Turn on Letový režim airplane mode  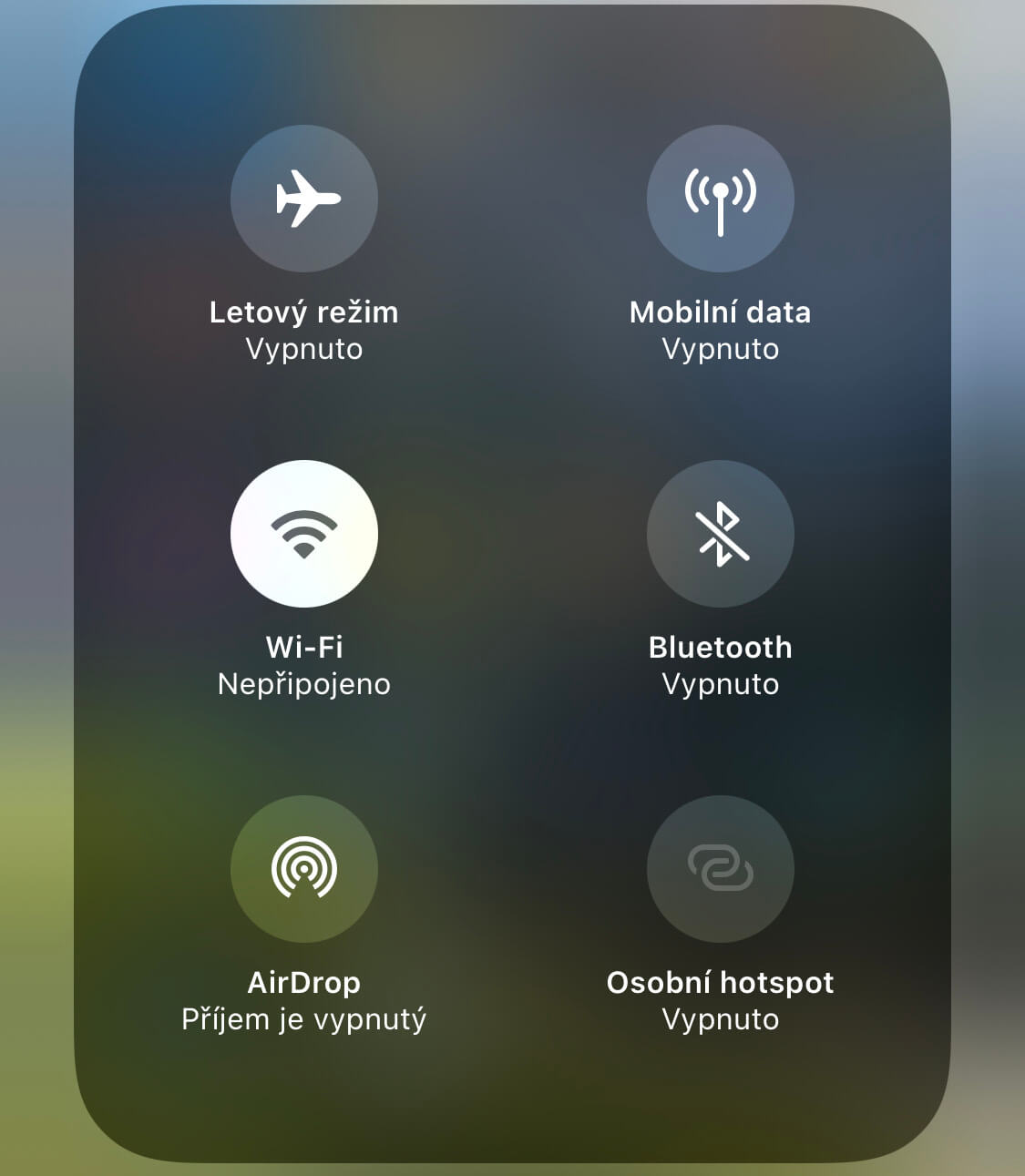(x=304, y=199)
